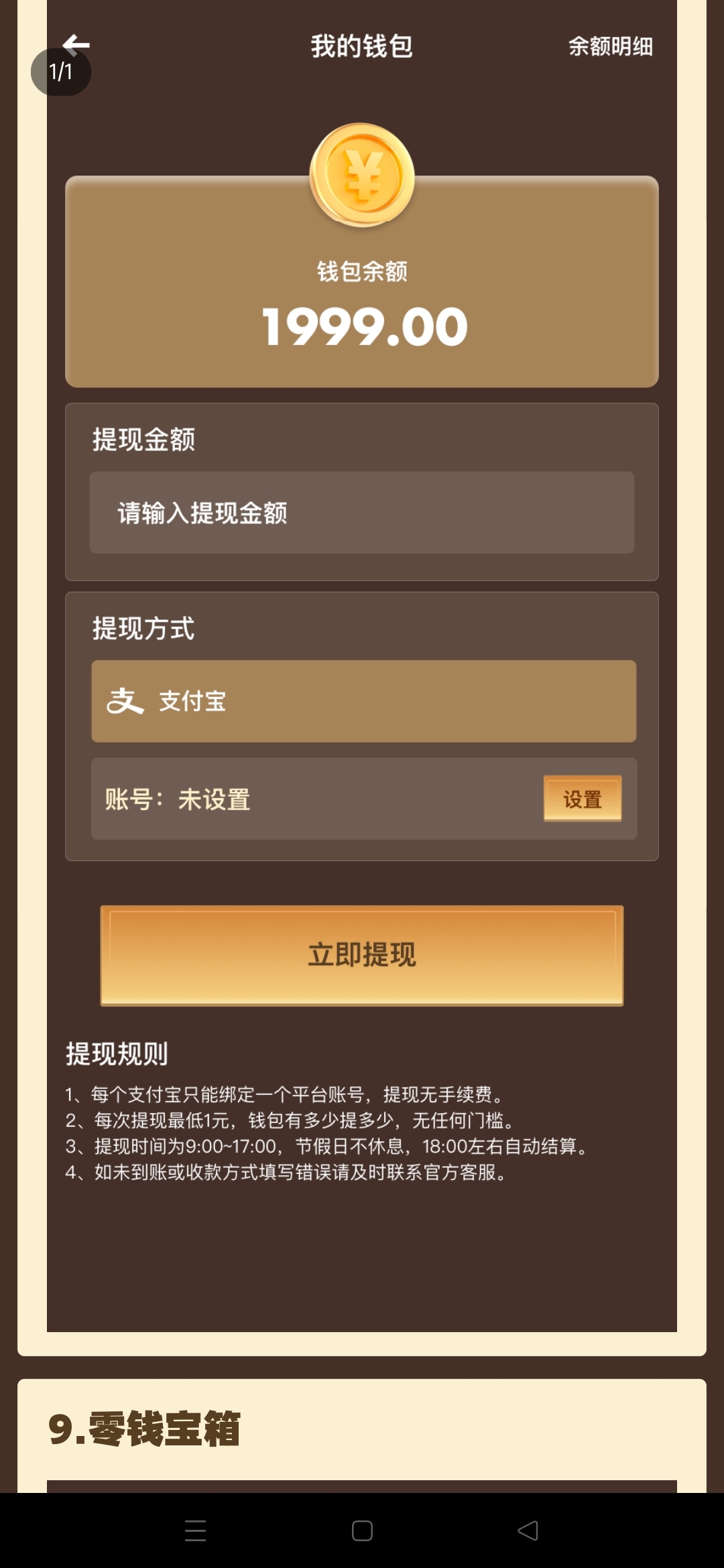724x1568 pixels.
Task: Tap the 1/1 page indicator badge
Action: click(x=60, y=72)
